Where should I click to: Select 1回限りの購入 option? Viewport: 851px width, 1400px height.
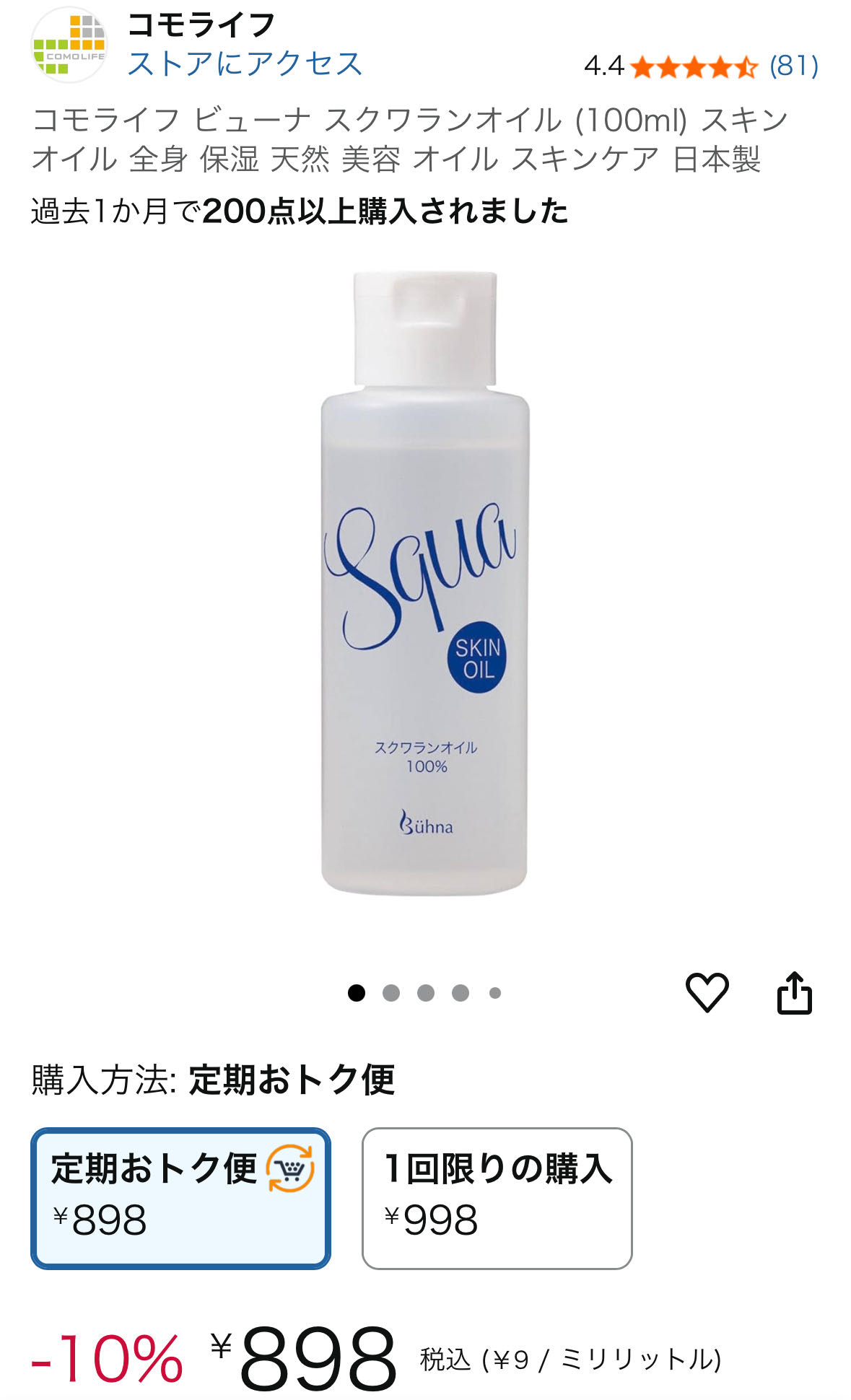497,1198
